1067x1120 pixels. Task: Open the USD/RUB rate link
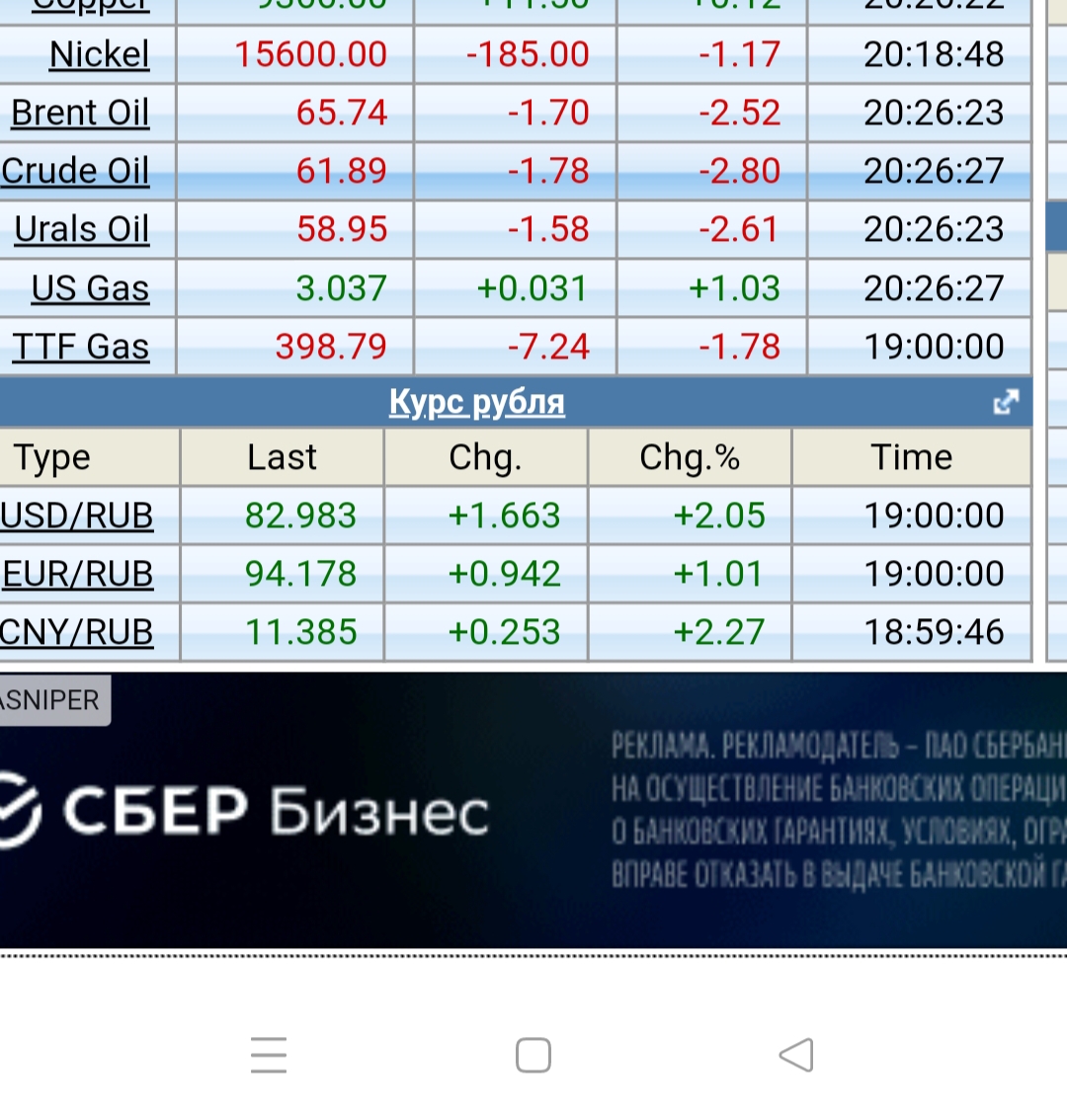click(77, 516)
